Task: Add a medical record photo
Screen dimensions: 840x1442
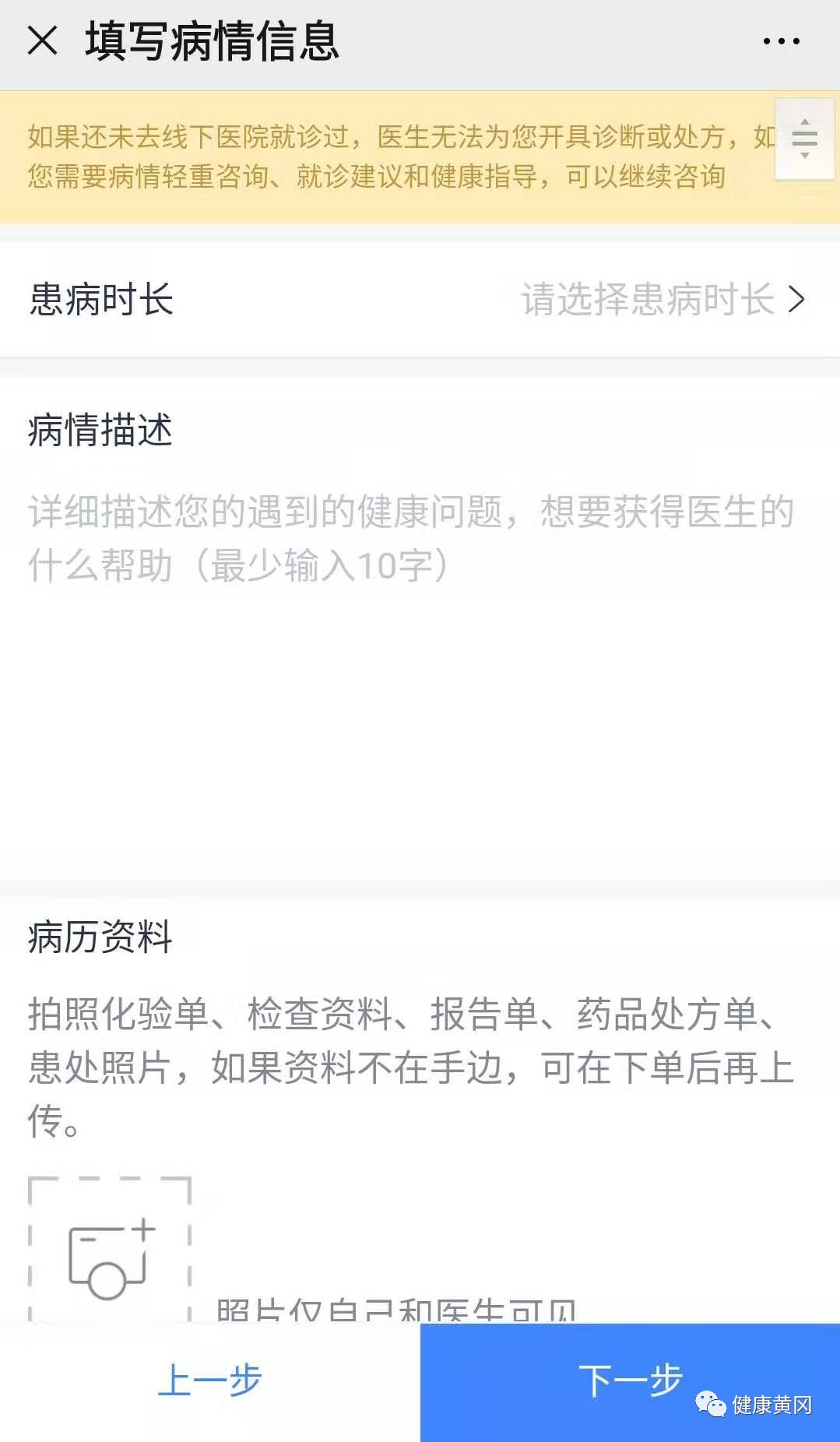Action: 110,1250
